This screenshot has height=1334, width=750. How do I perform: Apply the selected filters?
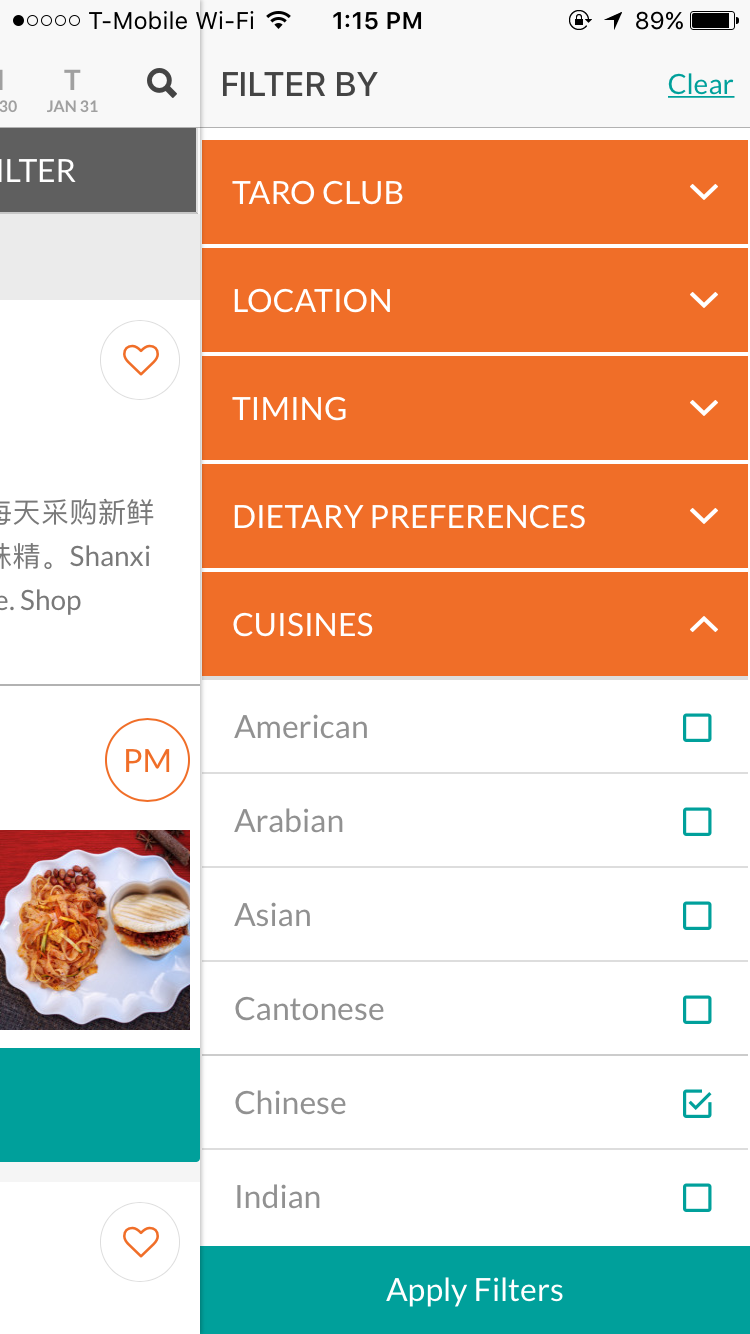[475, 1290]
